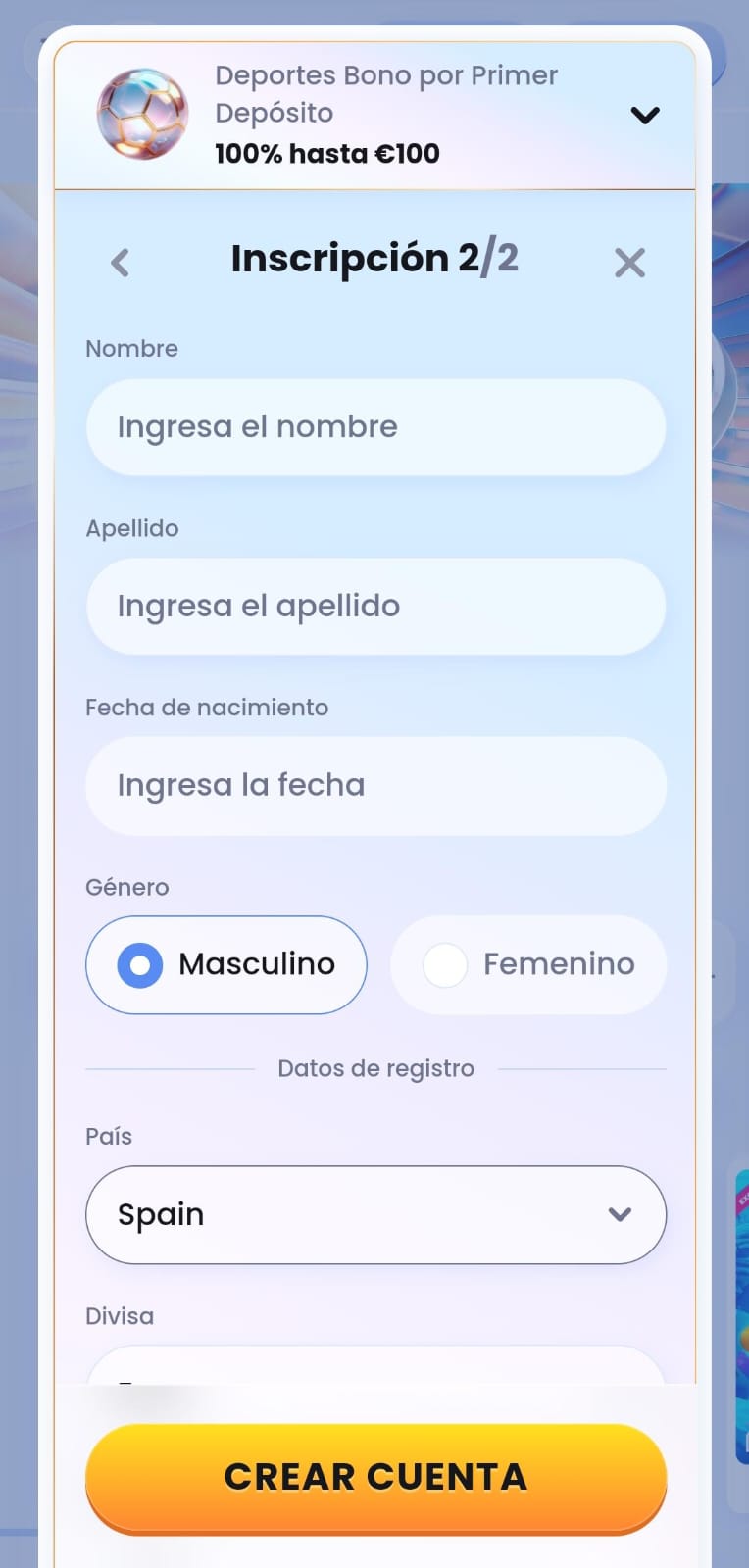Open the Fecha de nacimiento field
The width and height of the screenshot is (749, 1568).
click(375, 786)
